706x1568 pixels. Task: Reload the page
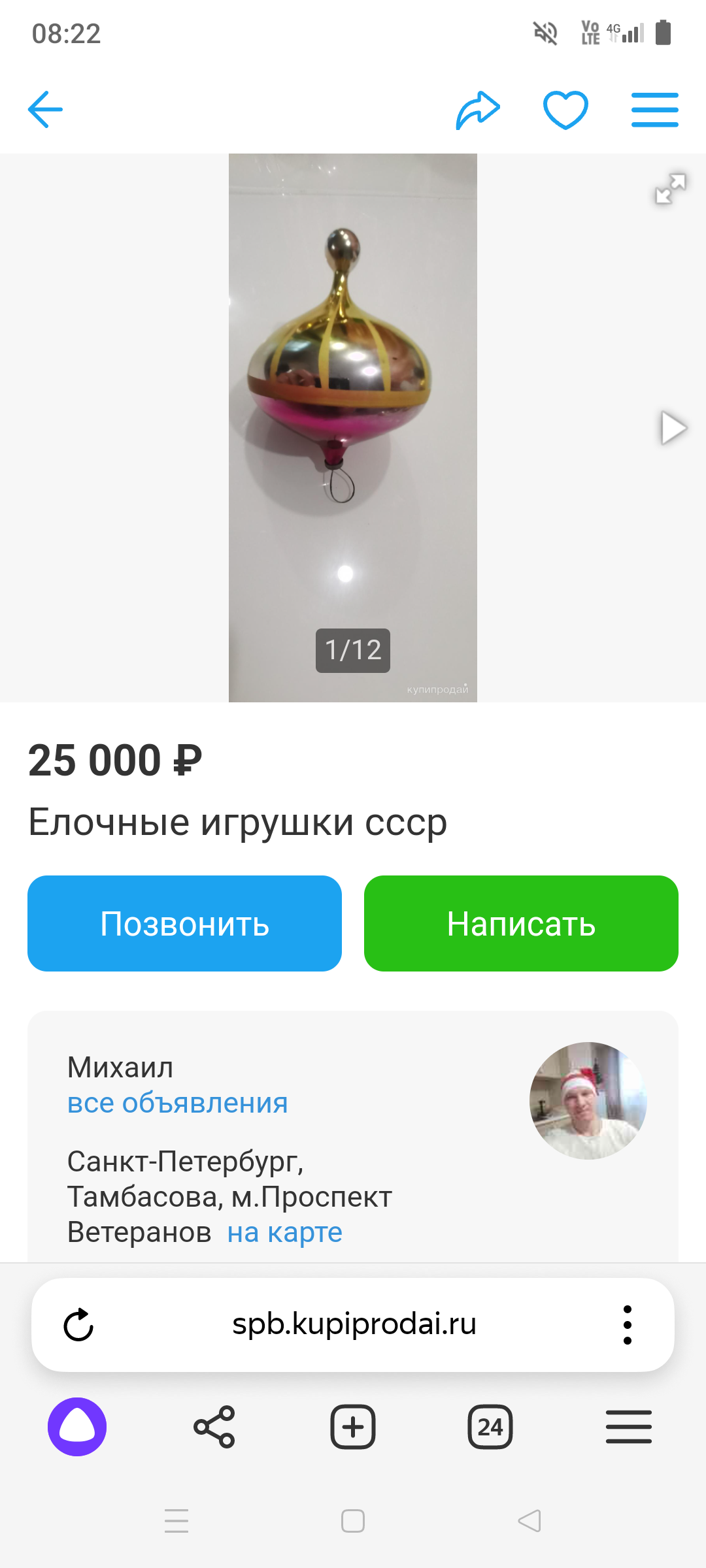pos(78,1325)
